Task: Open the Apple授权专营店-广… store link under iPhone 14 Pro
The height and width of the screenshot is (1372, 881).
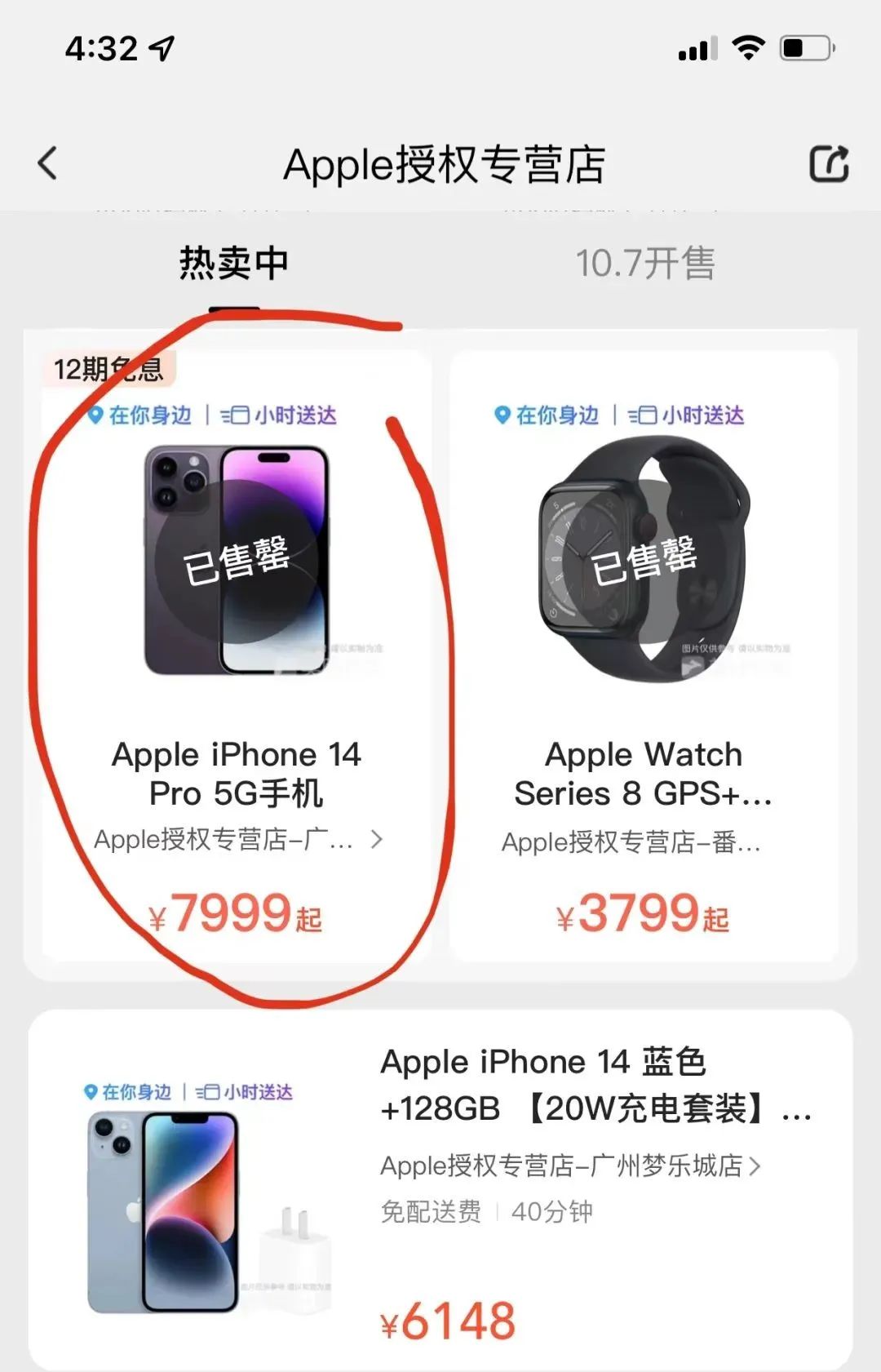Action: click(x=237, y=839)
